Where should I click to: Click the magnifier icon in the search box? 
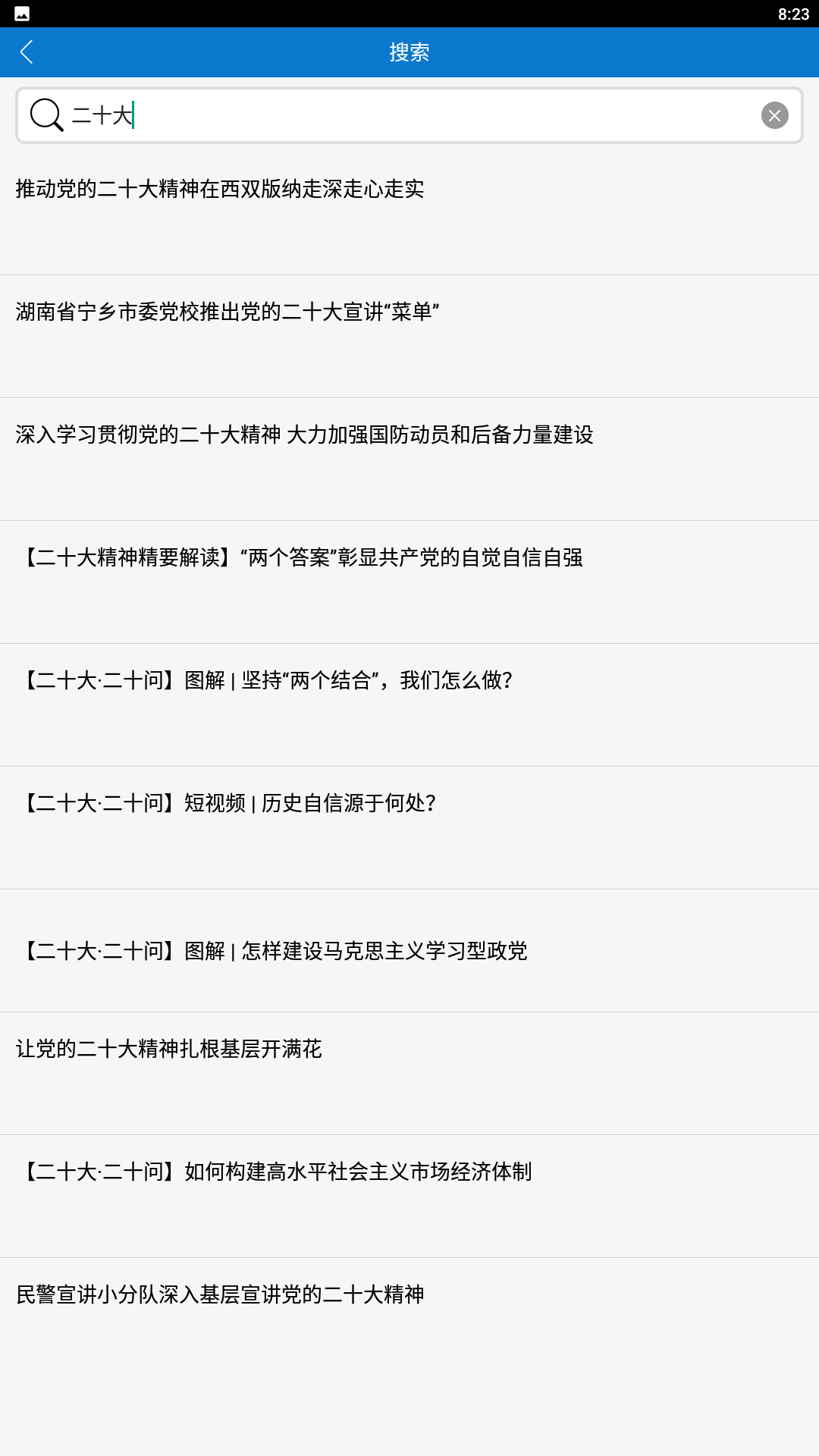(49, 115)
